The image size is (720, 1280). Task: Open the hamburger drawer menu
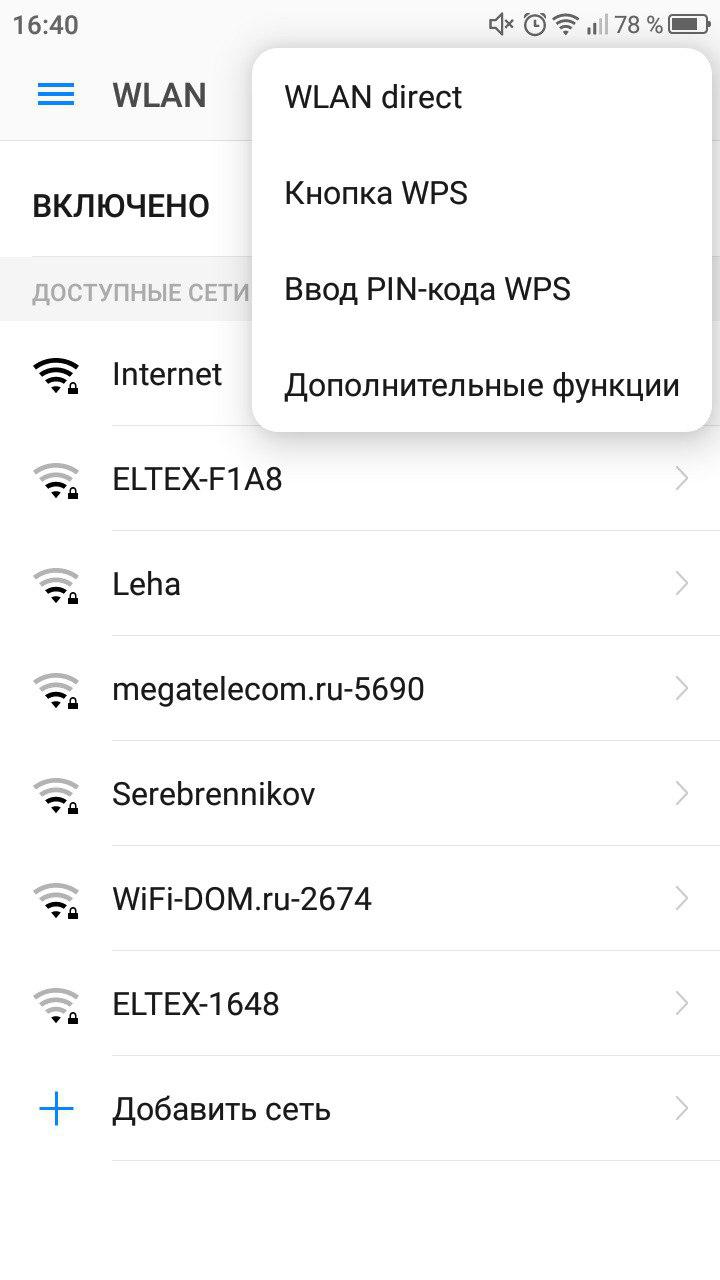point(56,95)
